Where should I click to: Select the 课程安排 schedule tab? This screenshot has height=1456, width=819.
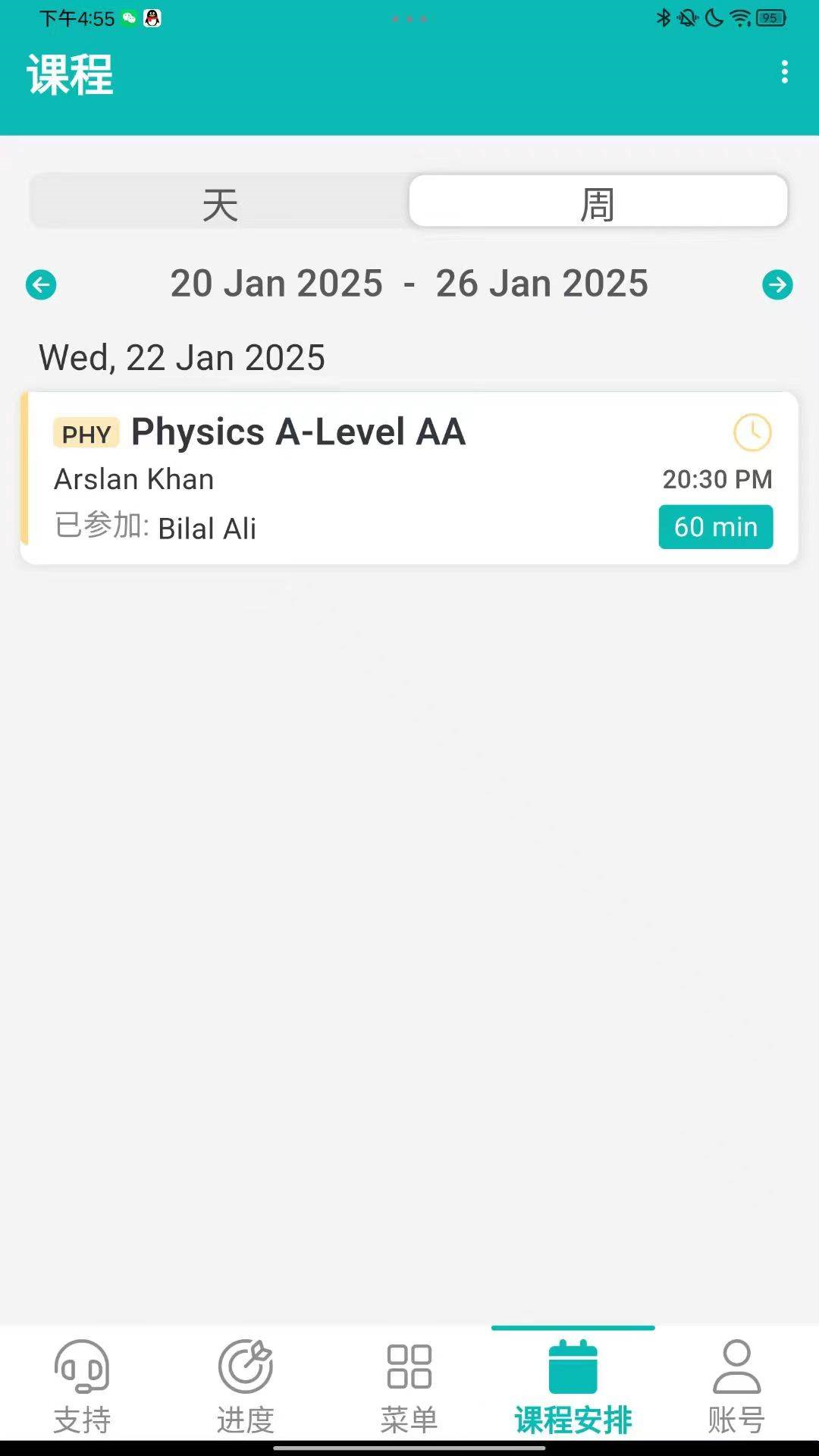(x=573, y=1386)
